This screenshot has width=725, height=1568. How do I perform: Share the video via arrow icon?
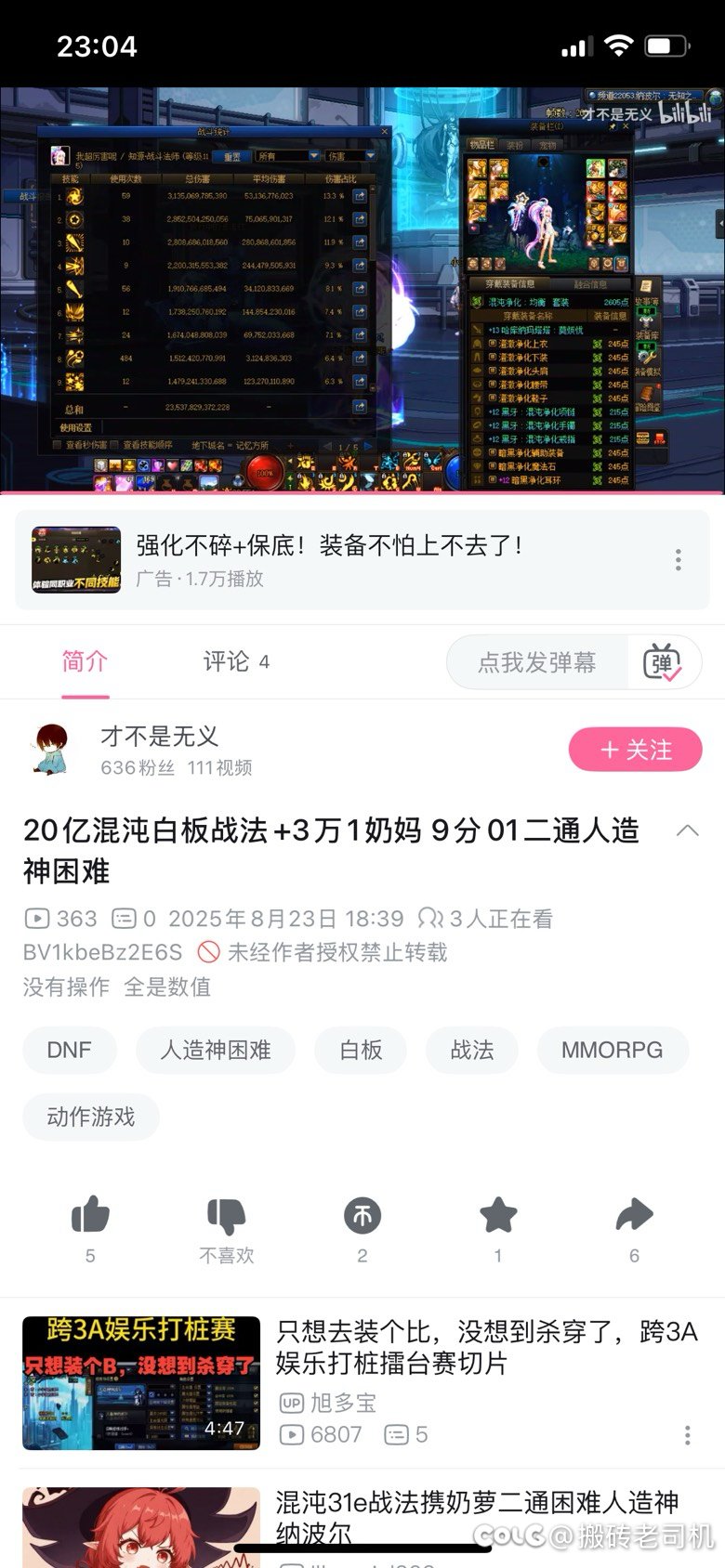tap(635, 1214)
